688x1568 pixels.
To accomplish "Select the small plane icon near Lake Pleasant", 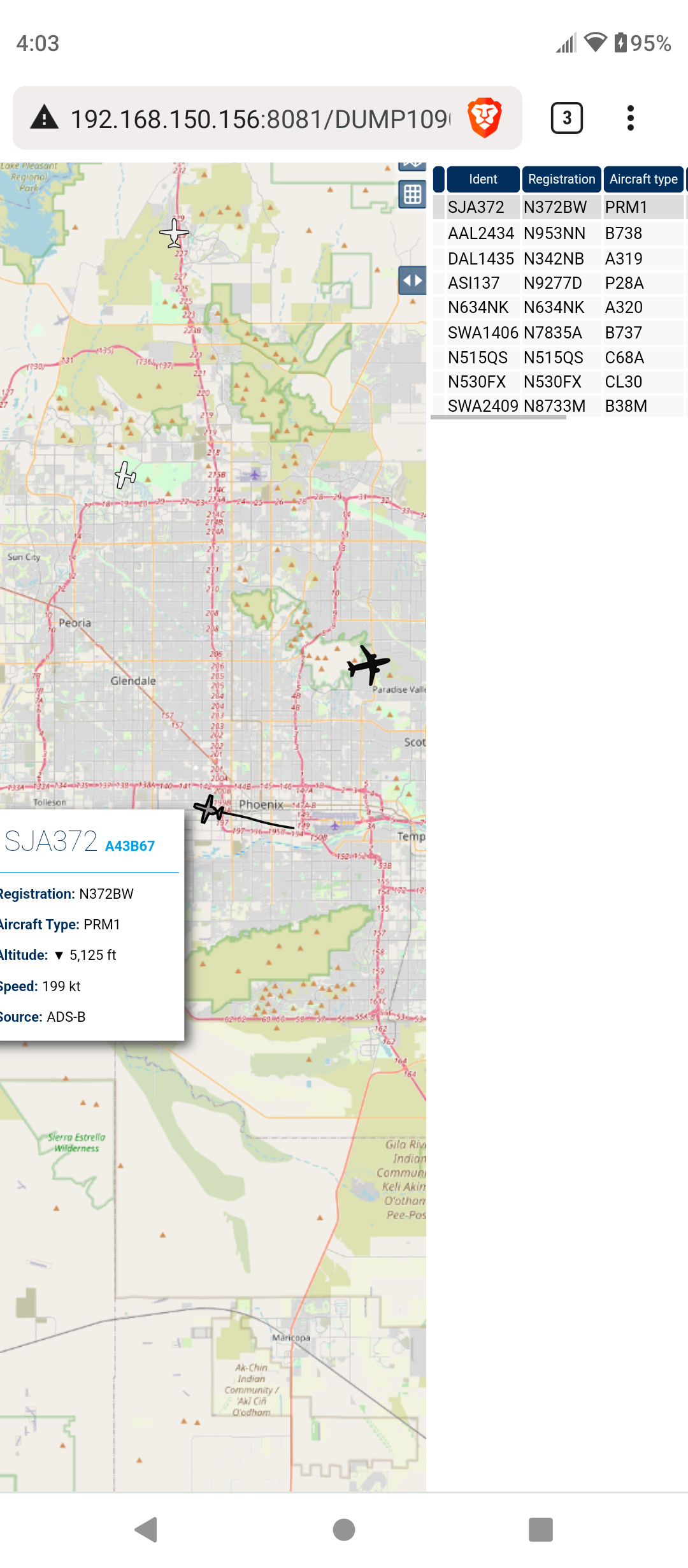I will tap(174, 233).
